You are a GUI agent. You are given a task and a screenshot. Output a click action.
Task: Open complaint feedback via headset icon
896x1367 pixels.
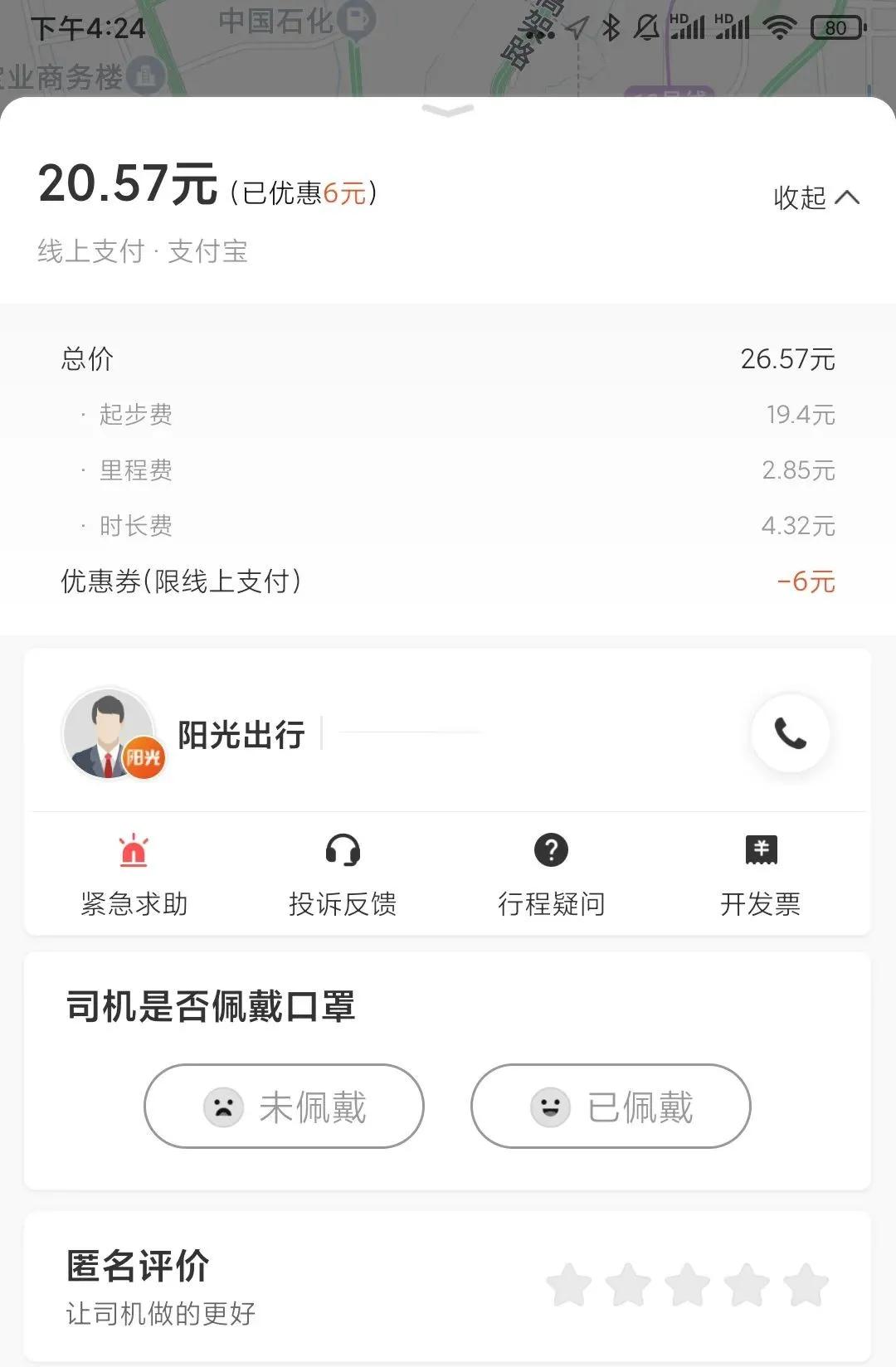(343, 850)
